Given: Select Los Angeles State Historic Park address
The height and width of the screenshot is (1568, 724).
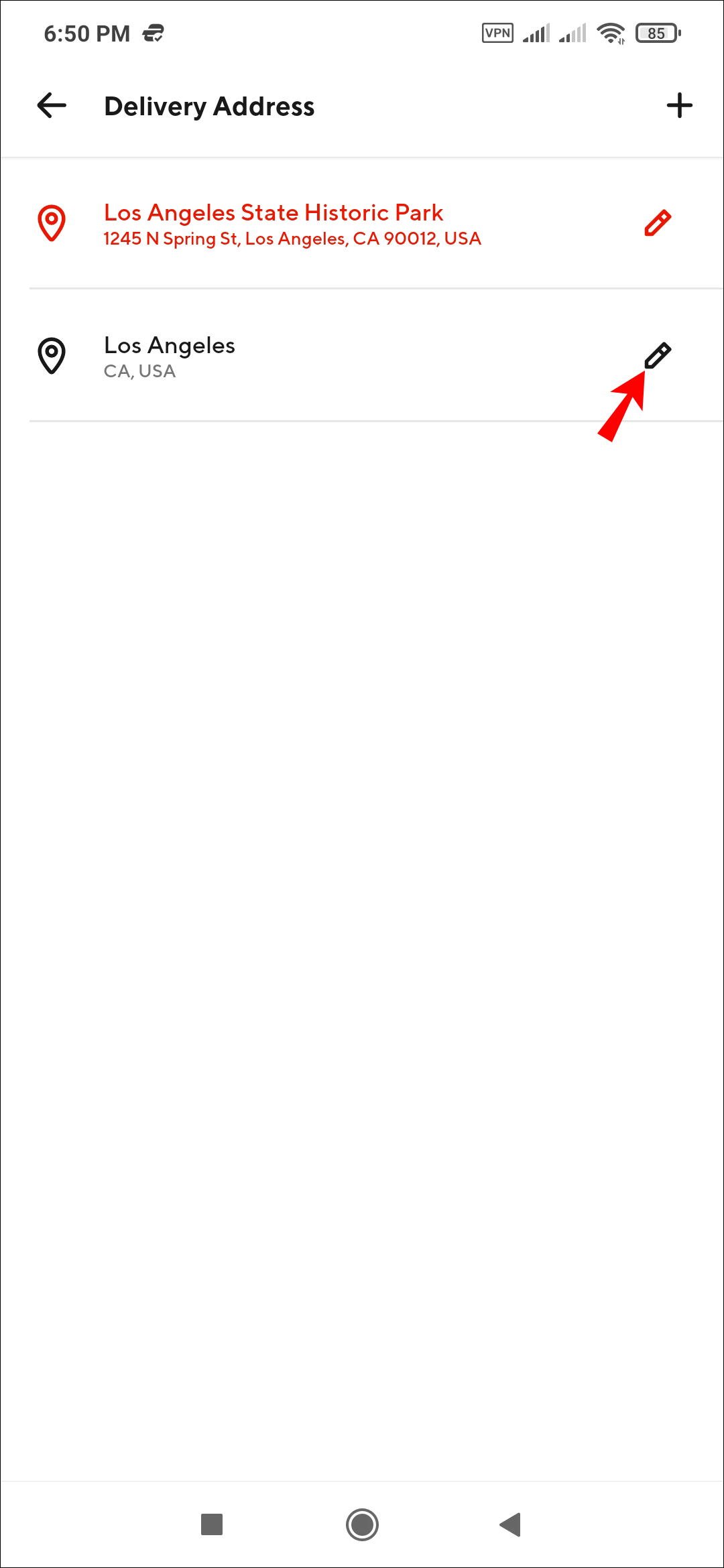Looking at the screenshot, I should (292, 224).
